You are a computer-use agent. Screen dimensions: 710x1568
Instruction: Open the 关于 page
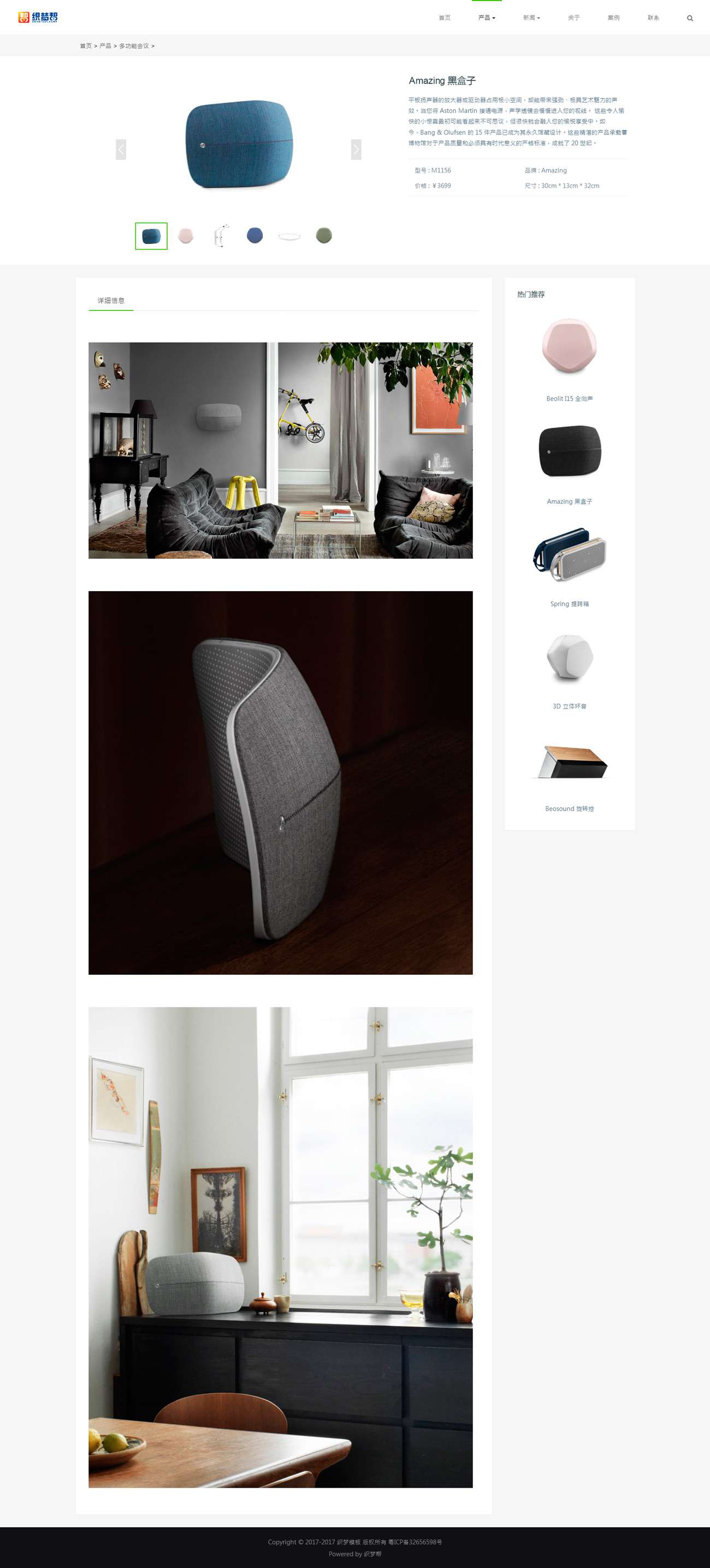click(x=573, y=17)
